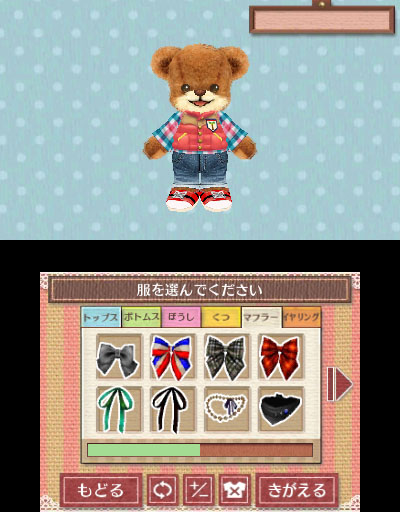
Task: Tap the きがえる button
Action: pyautogui.click(x=297, y=490)
